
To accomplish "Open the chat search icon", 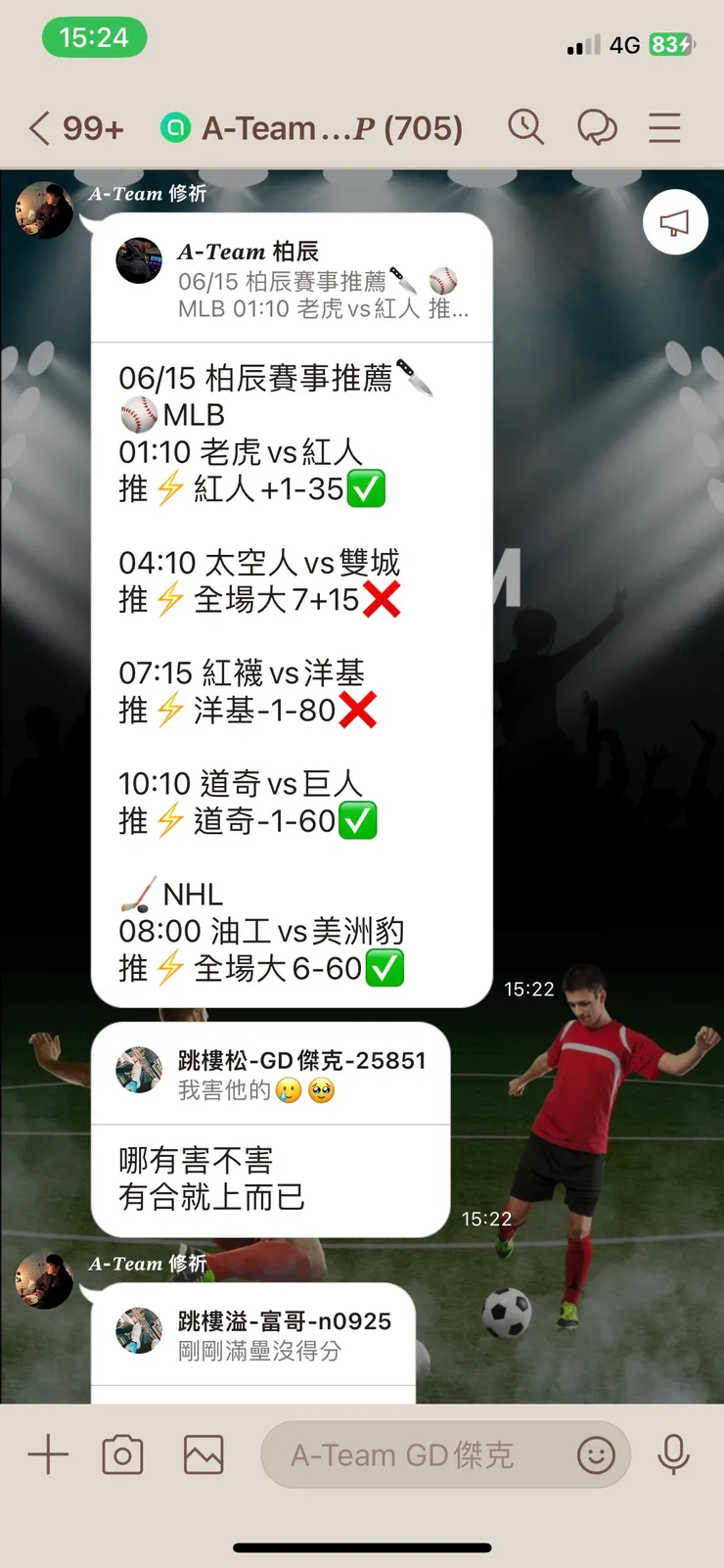I will (x=526, y=127).
